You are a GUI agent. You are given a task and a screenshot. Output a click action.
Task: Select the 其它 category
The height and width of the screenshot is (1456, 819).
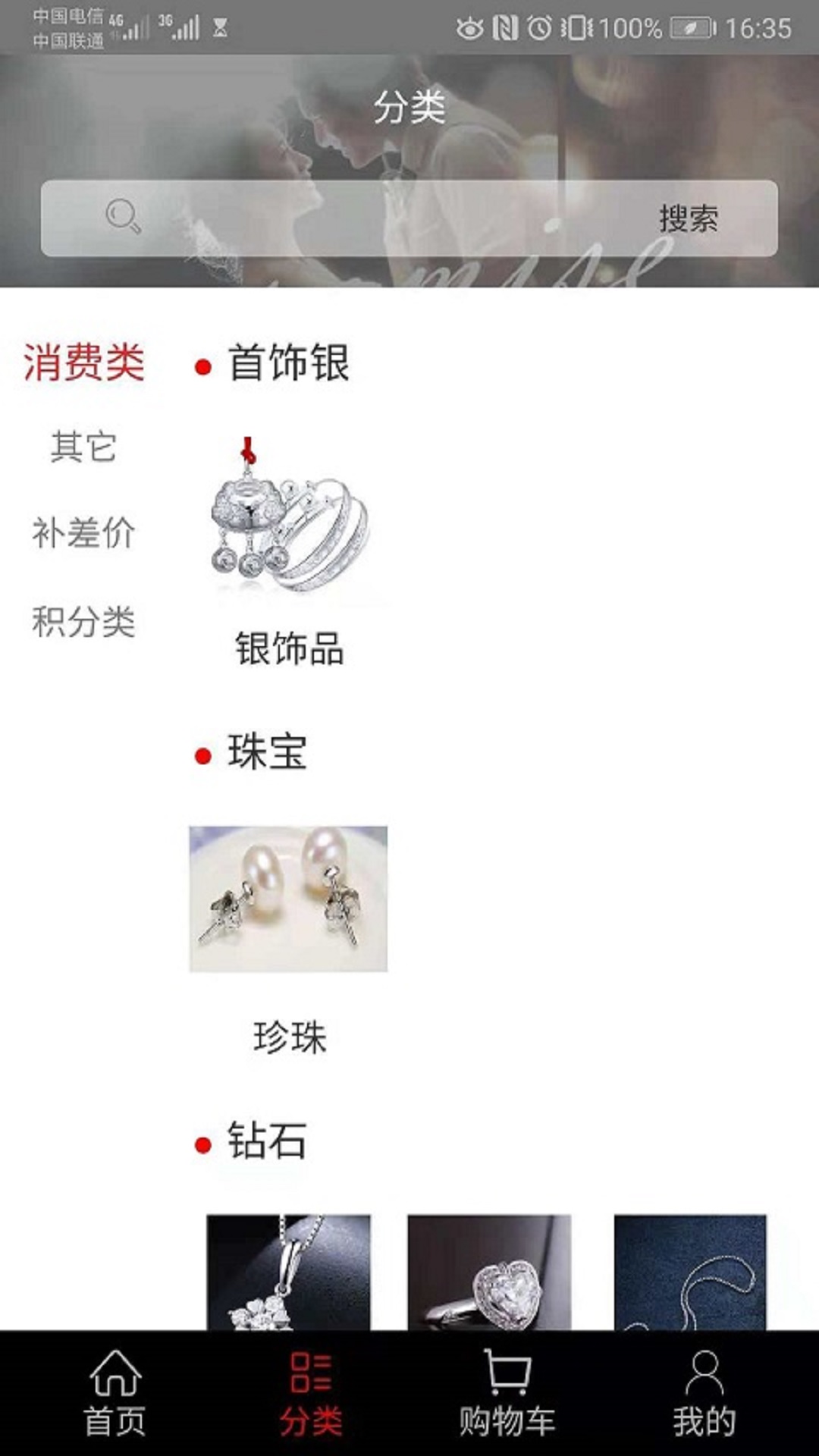pos(83,447)
